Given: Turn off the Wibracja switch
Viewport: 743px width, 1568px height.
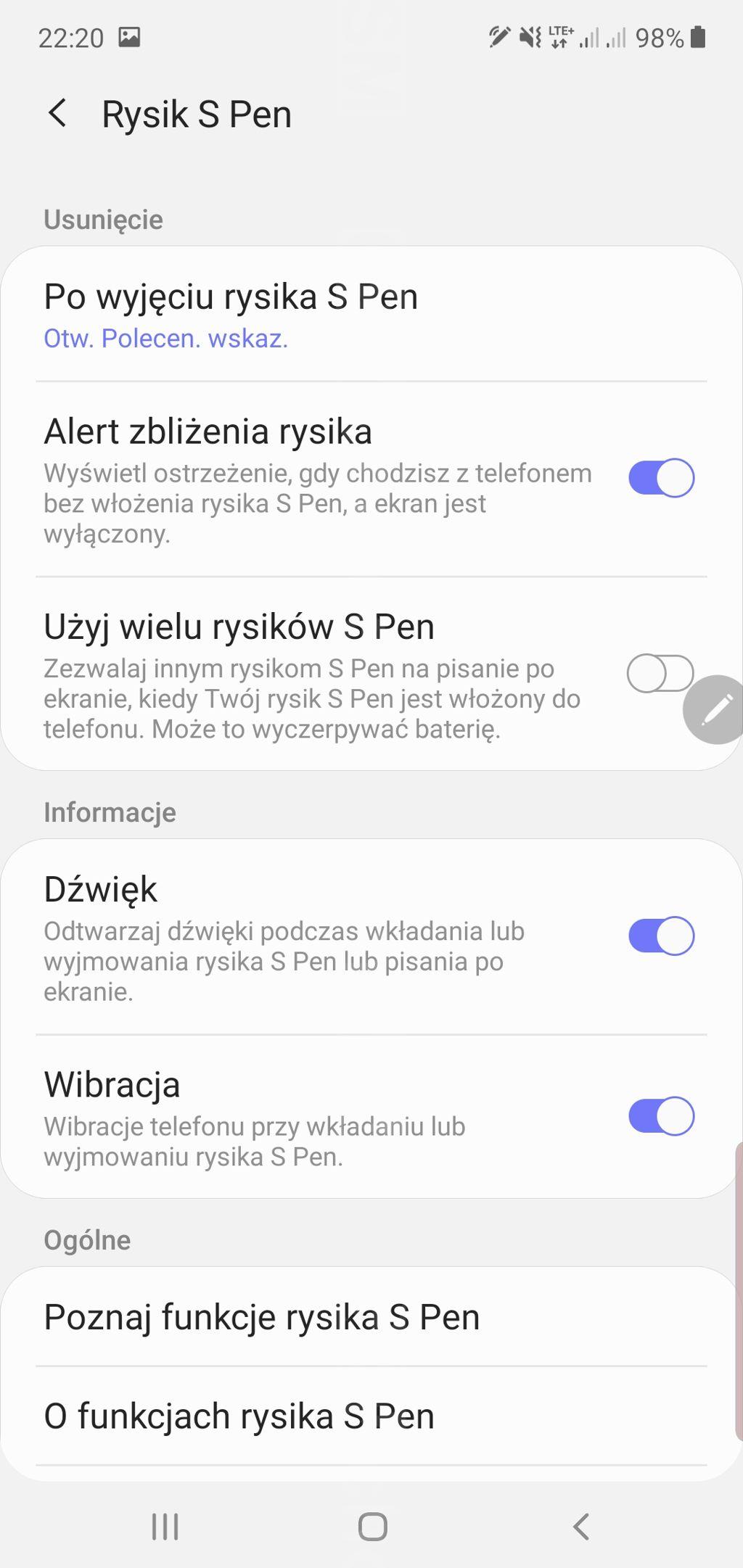Looking at the screenshot, I should (x=661, y=1116).
